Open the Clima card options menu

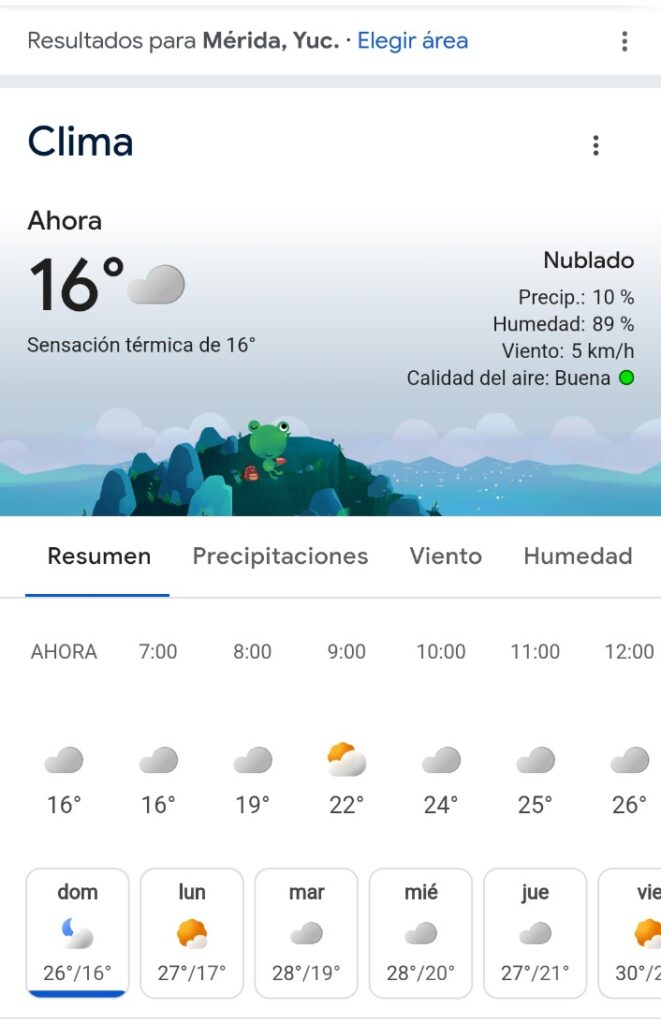pos(595,146)
